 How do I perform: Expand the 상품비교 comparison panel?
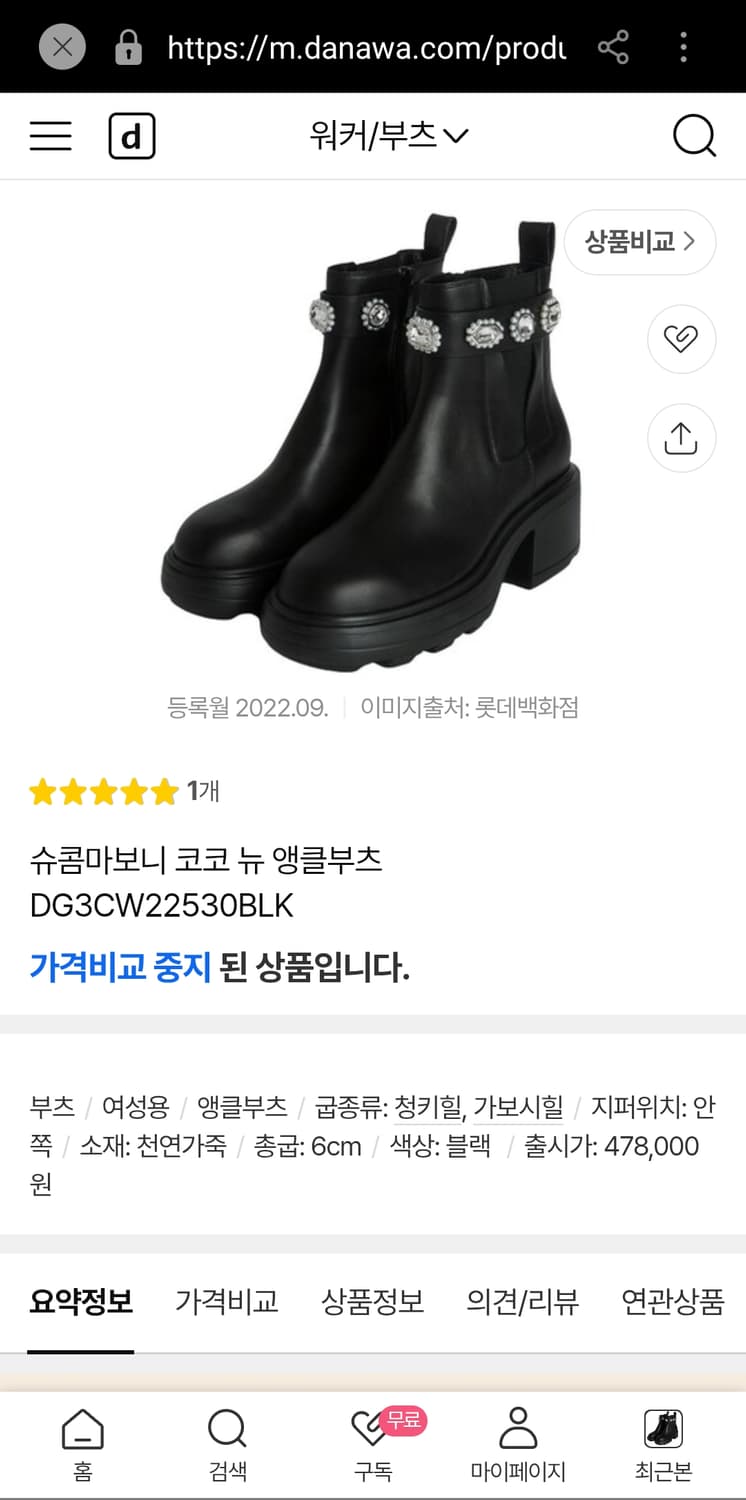click(639, 242)
